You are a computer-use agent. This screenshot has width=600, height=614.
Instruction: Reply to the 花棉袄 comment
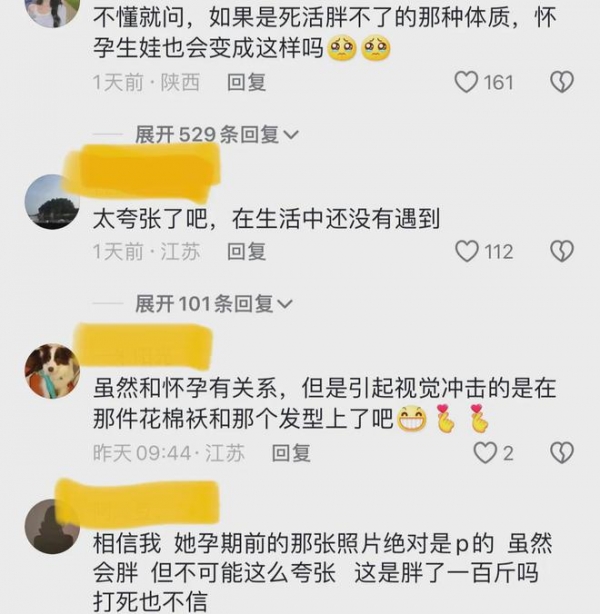tap(291, 453)
